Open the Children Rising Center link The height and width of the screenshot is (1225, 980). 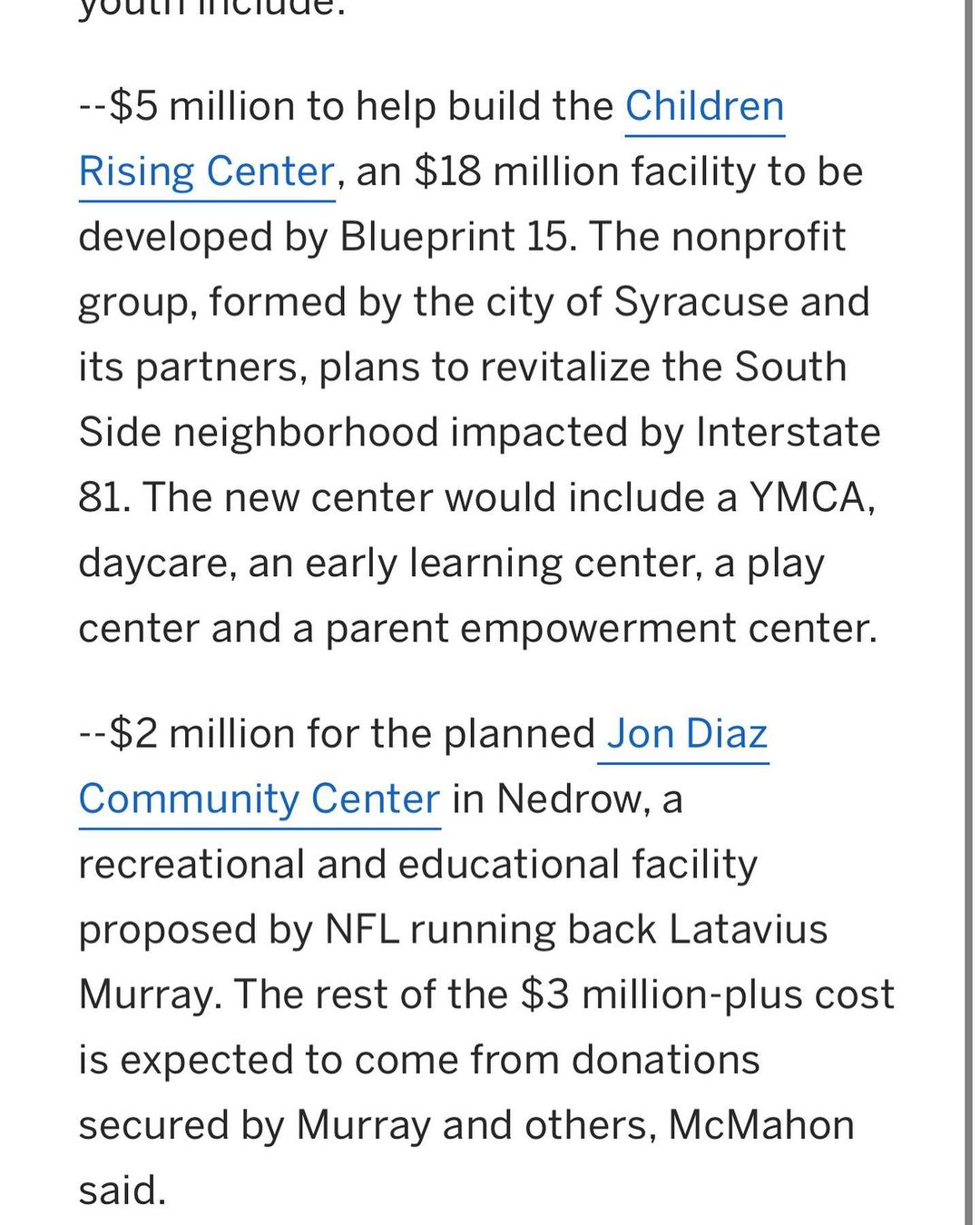[704, 107]
